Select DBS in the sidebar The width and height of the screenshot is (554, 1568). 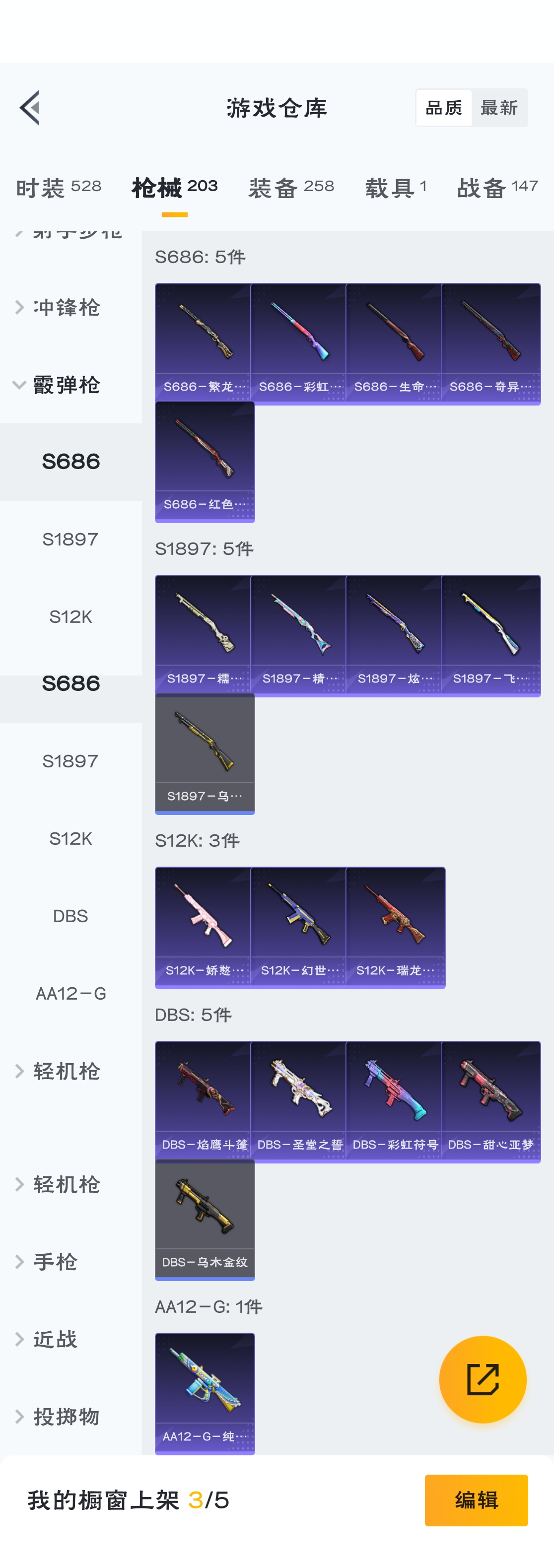(x=70, y=916)
